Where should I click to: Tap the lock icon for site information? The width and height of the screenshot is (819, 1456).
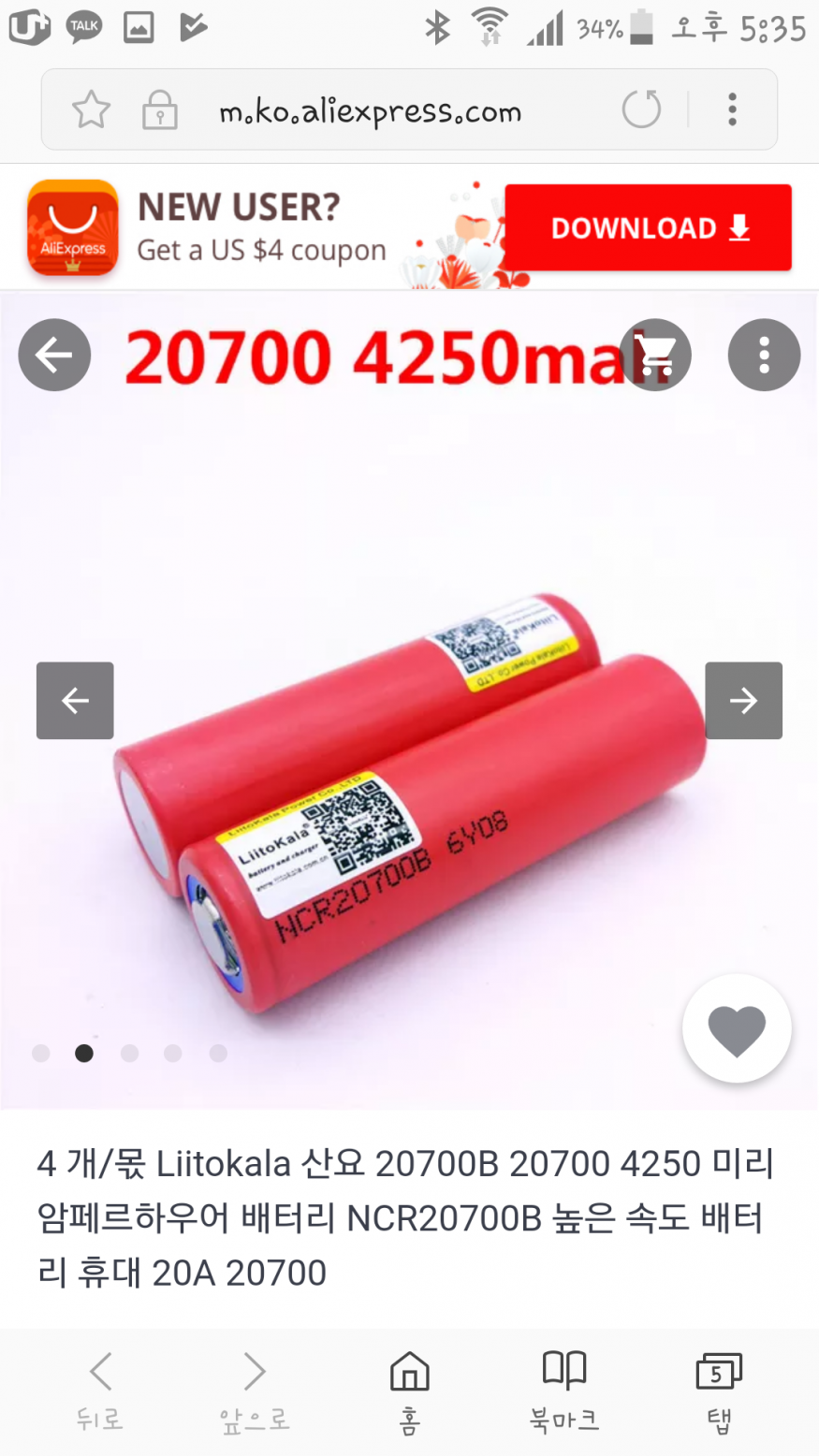click(x=160, y=110)
